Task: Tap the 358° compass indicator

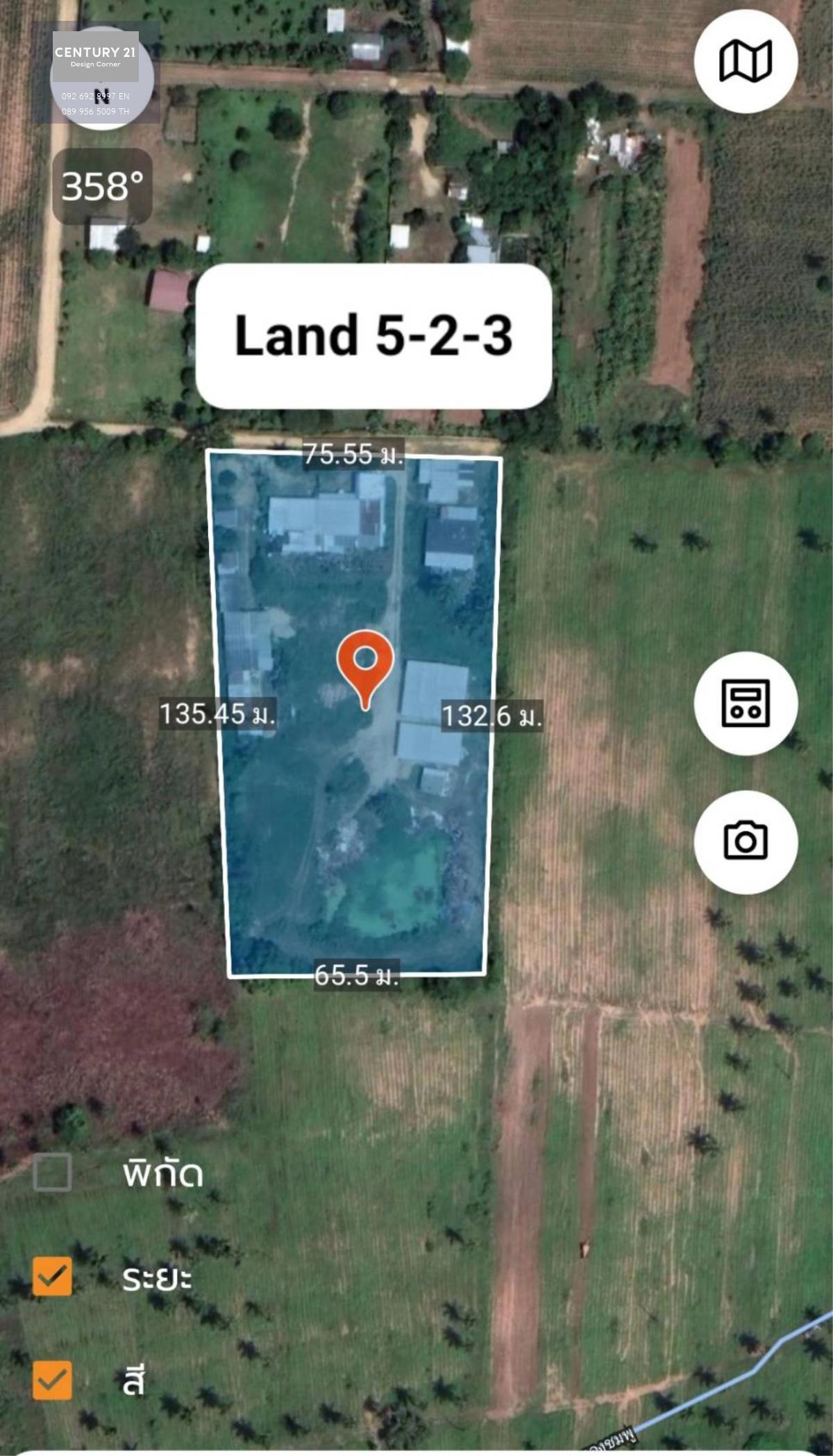Action: (x=103, y=186)
